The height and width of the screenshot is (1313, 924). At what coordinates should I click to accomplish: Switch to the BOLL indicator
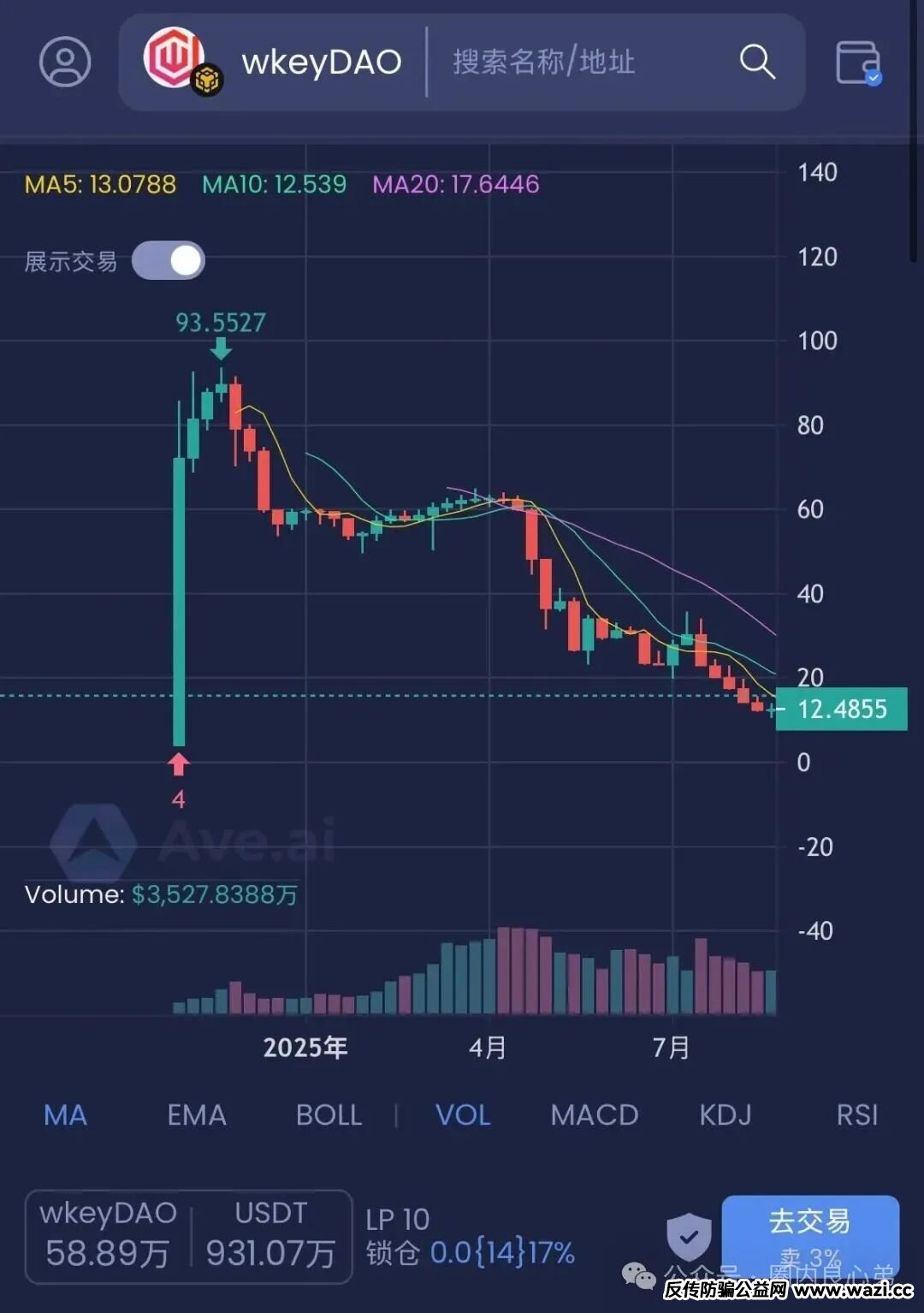pyautogui.click(x=329, y=1115)
